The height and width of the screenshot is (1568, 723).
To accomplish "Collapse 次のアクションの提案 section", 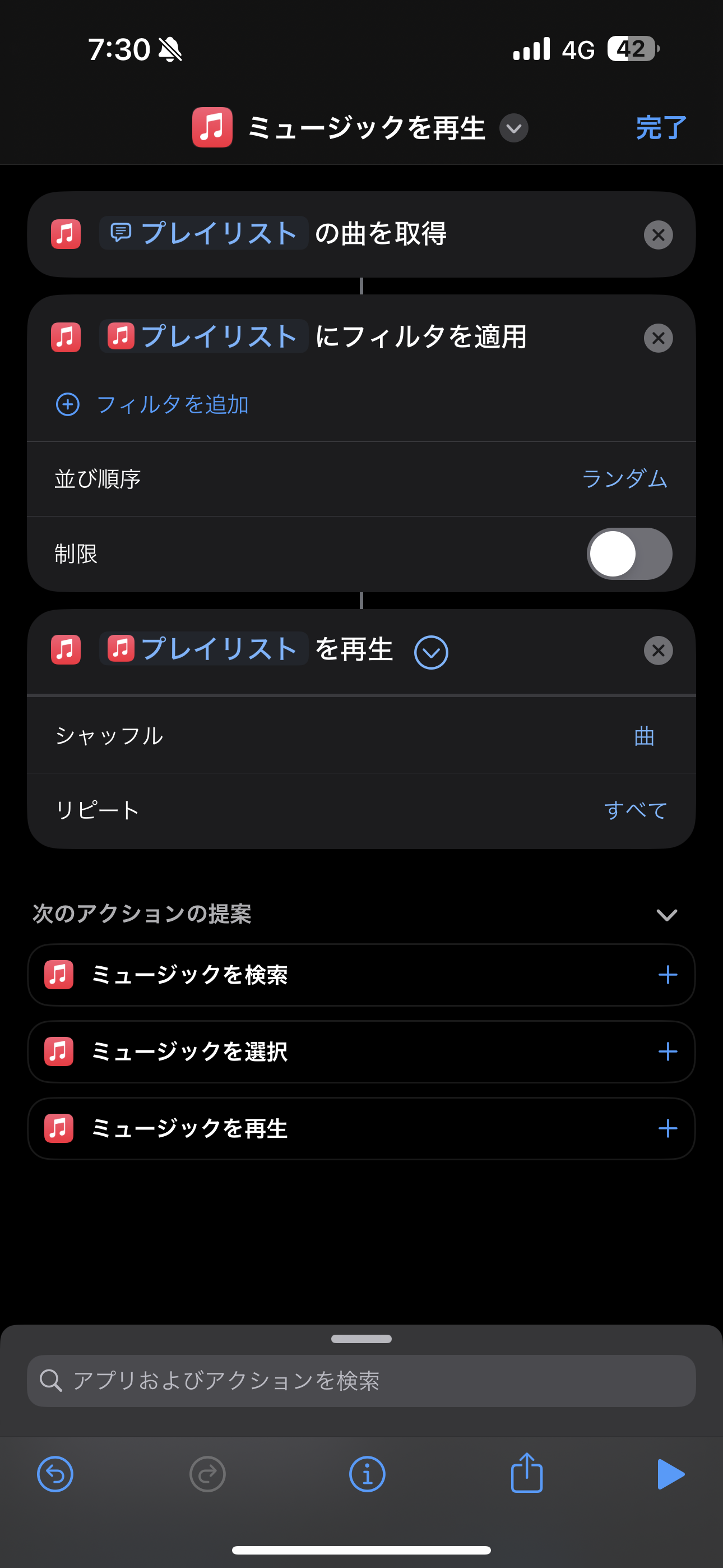I will pyautogui.click(x=666, y=914).
